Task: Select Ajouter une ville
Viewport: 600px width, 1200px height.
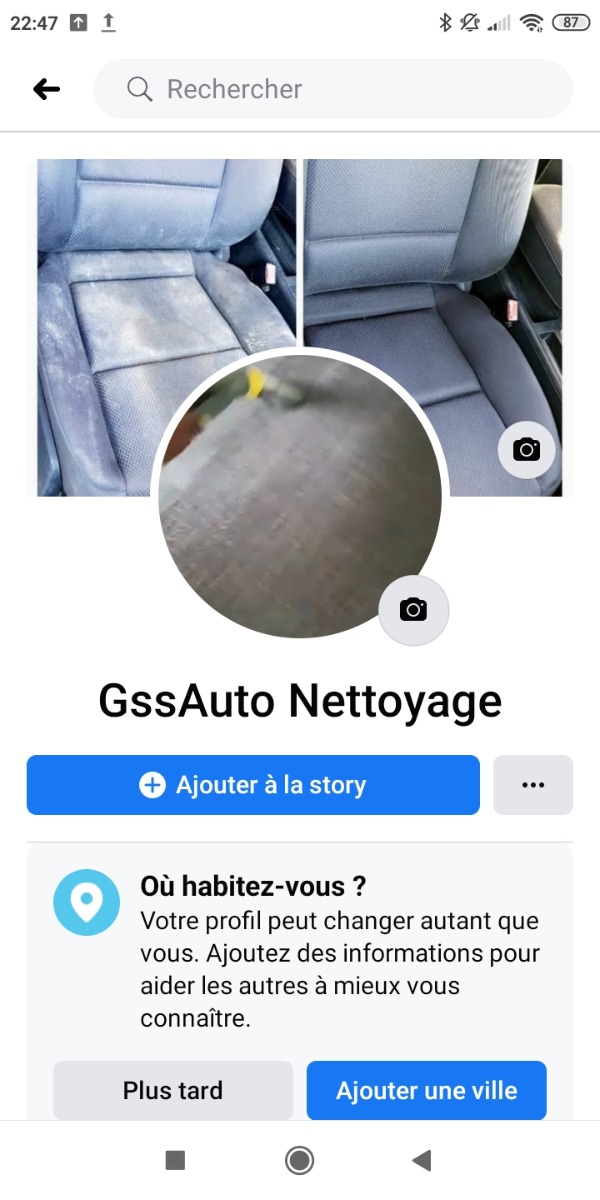Action: [427, 1090]
